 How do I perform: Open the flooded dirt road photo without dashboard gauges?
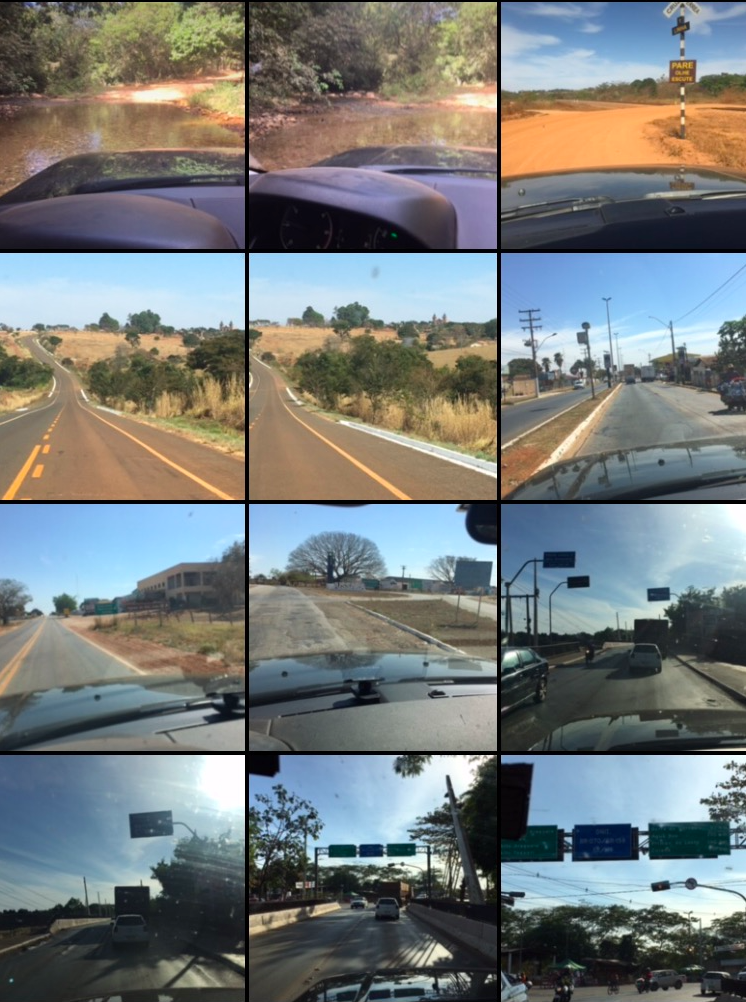122,125
